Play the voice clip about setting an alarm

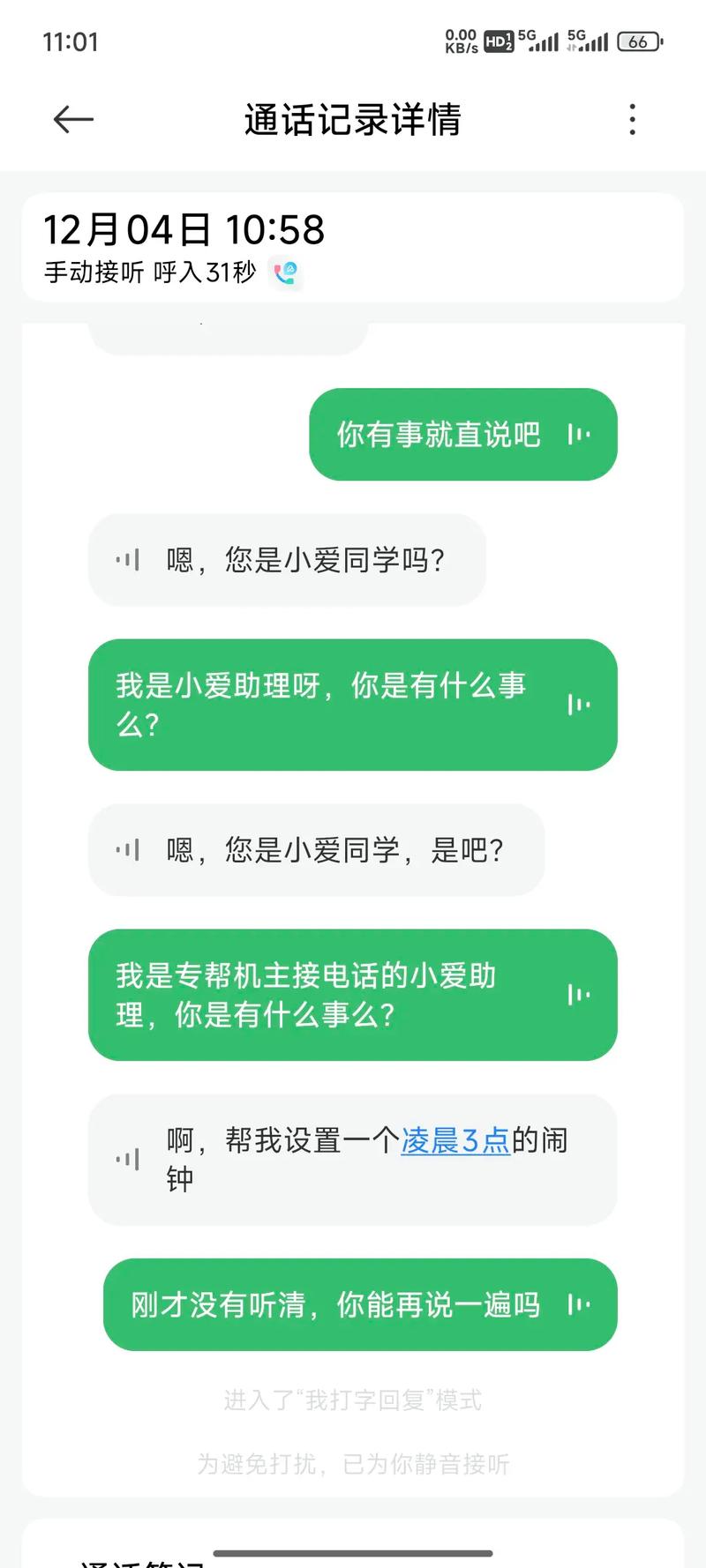(128, 1159)
